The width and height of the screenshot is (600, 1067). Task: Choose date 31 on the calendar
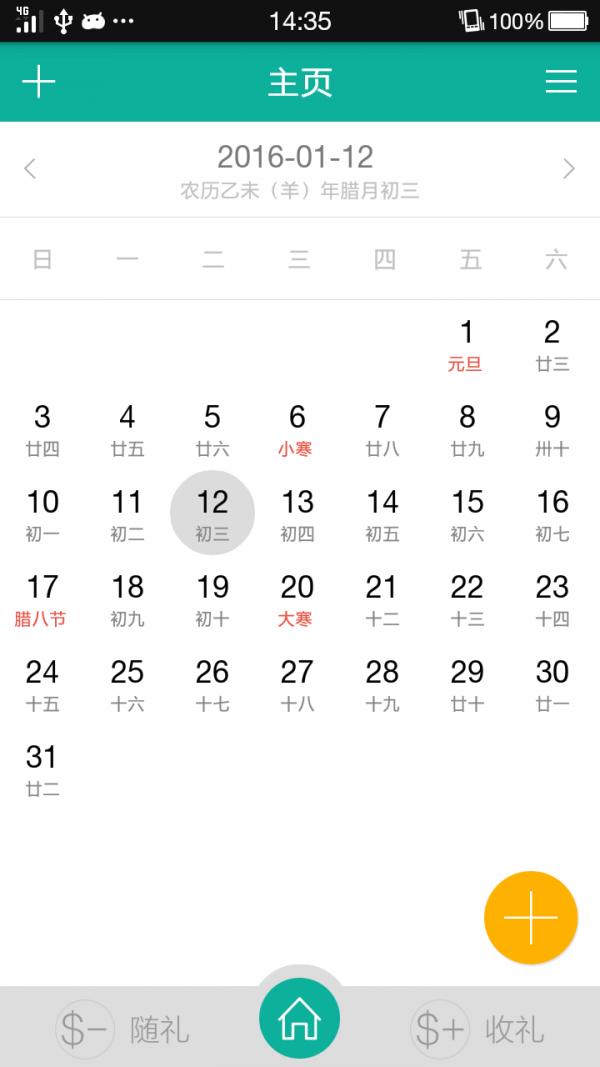click(42, 768)
